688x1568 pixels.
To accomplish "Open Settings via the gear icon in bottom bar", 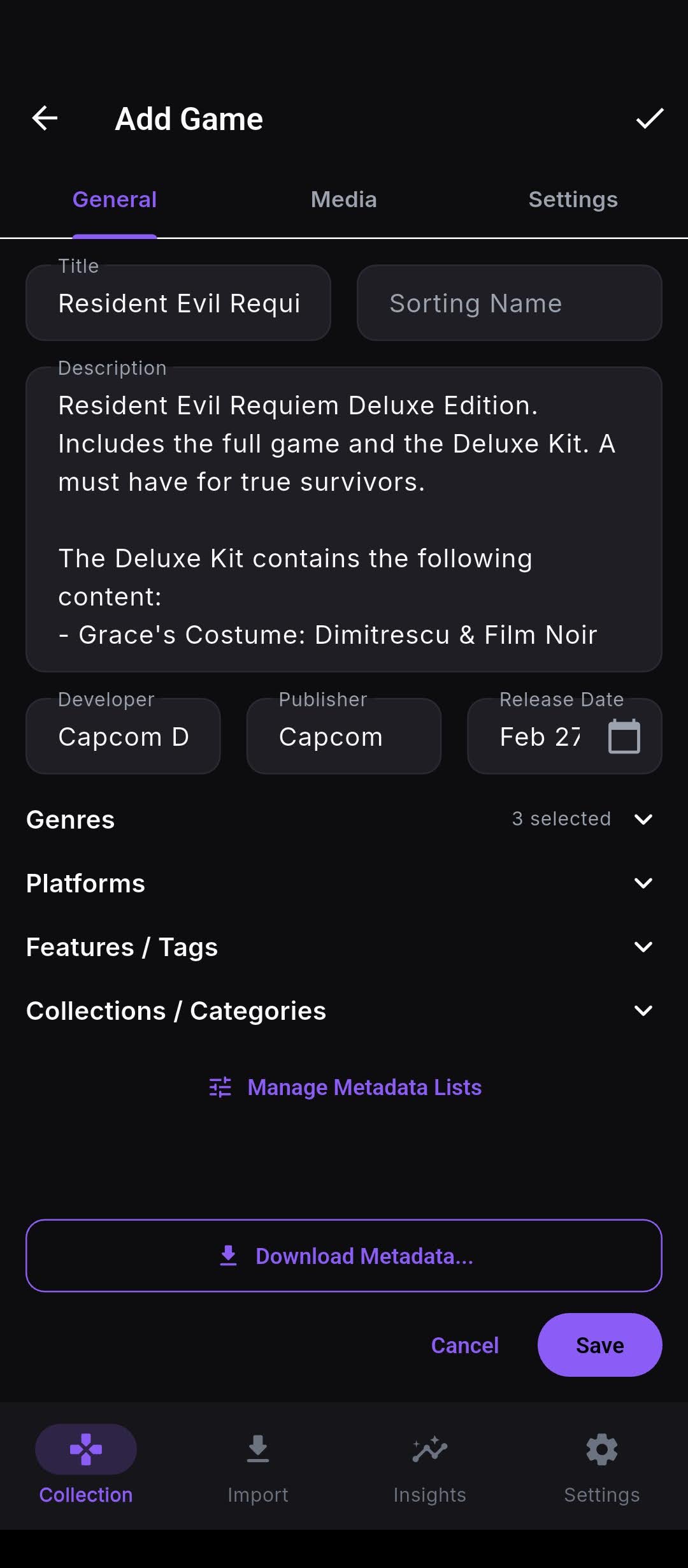I will (x=601, y=1449).
